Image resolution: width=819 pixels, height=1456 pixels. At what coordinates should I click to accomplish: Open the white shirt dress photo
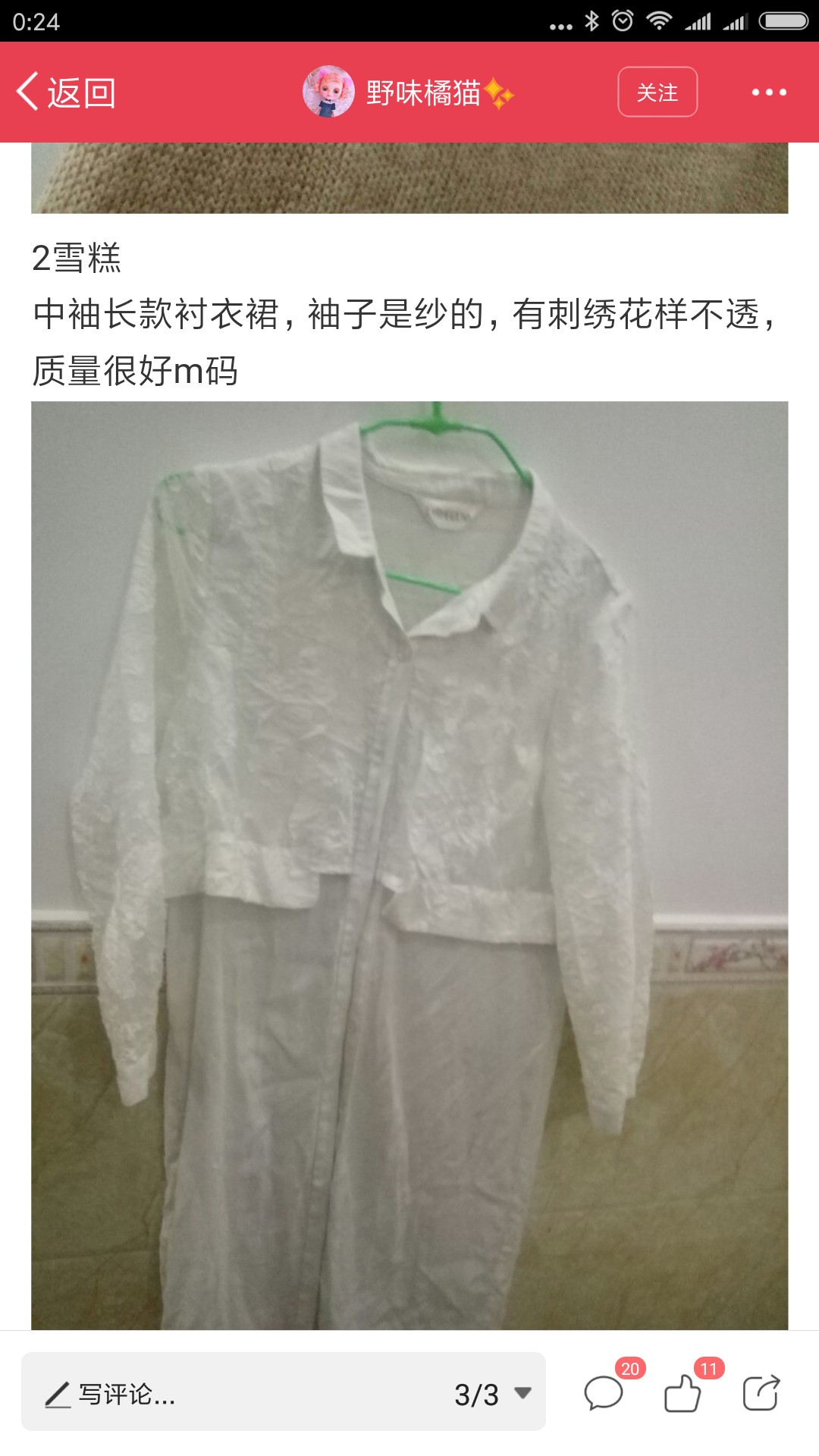[x=409, y=865]
